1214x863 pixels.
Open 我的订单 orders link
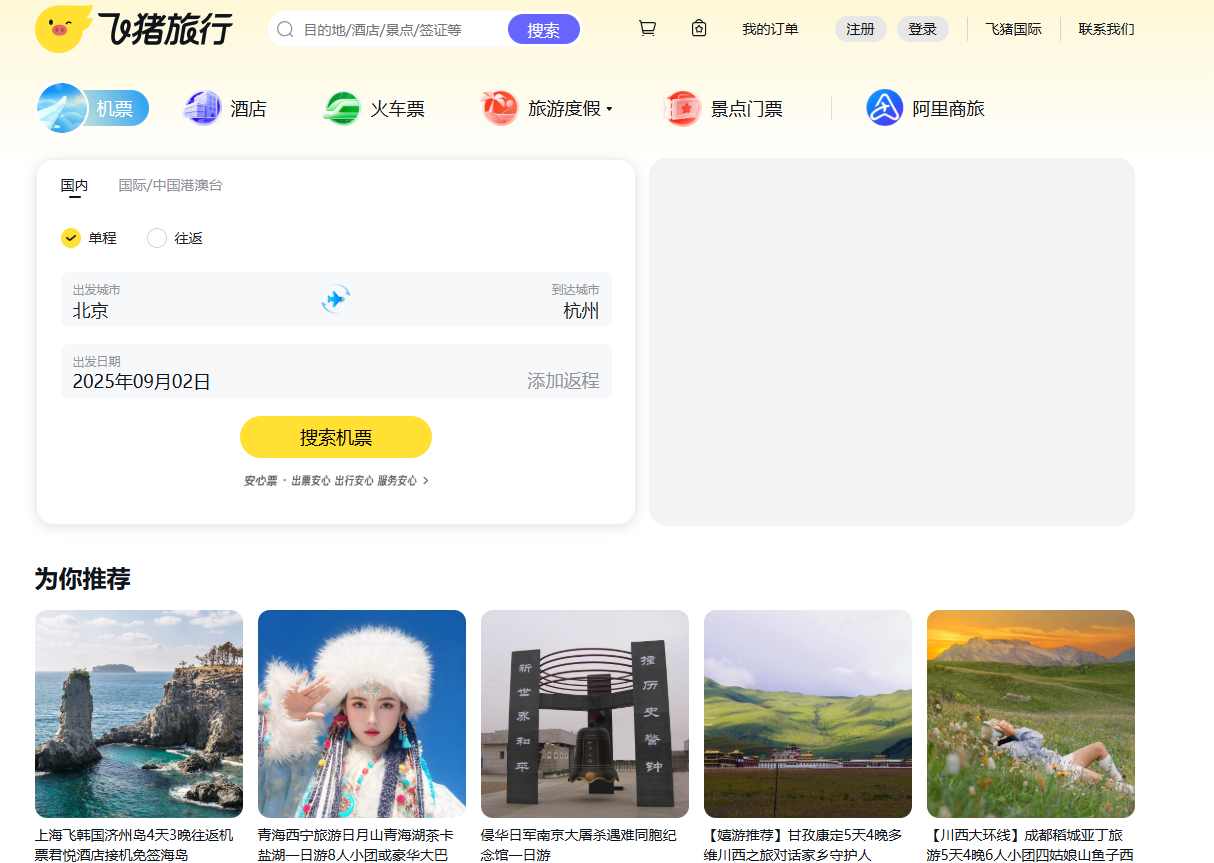(770, 29)
